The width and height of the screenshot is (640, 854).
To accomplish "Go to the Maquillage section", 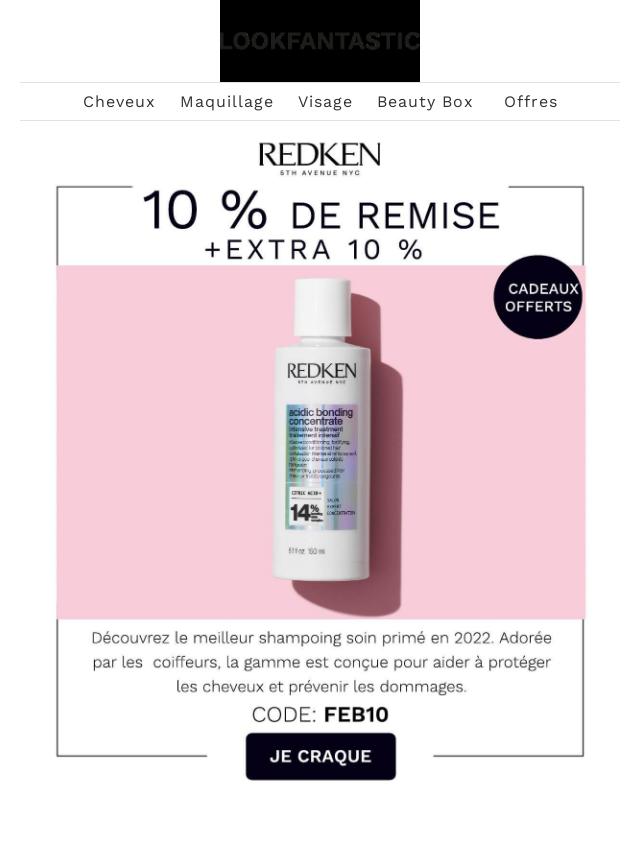I will (x=227, y=102).
